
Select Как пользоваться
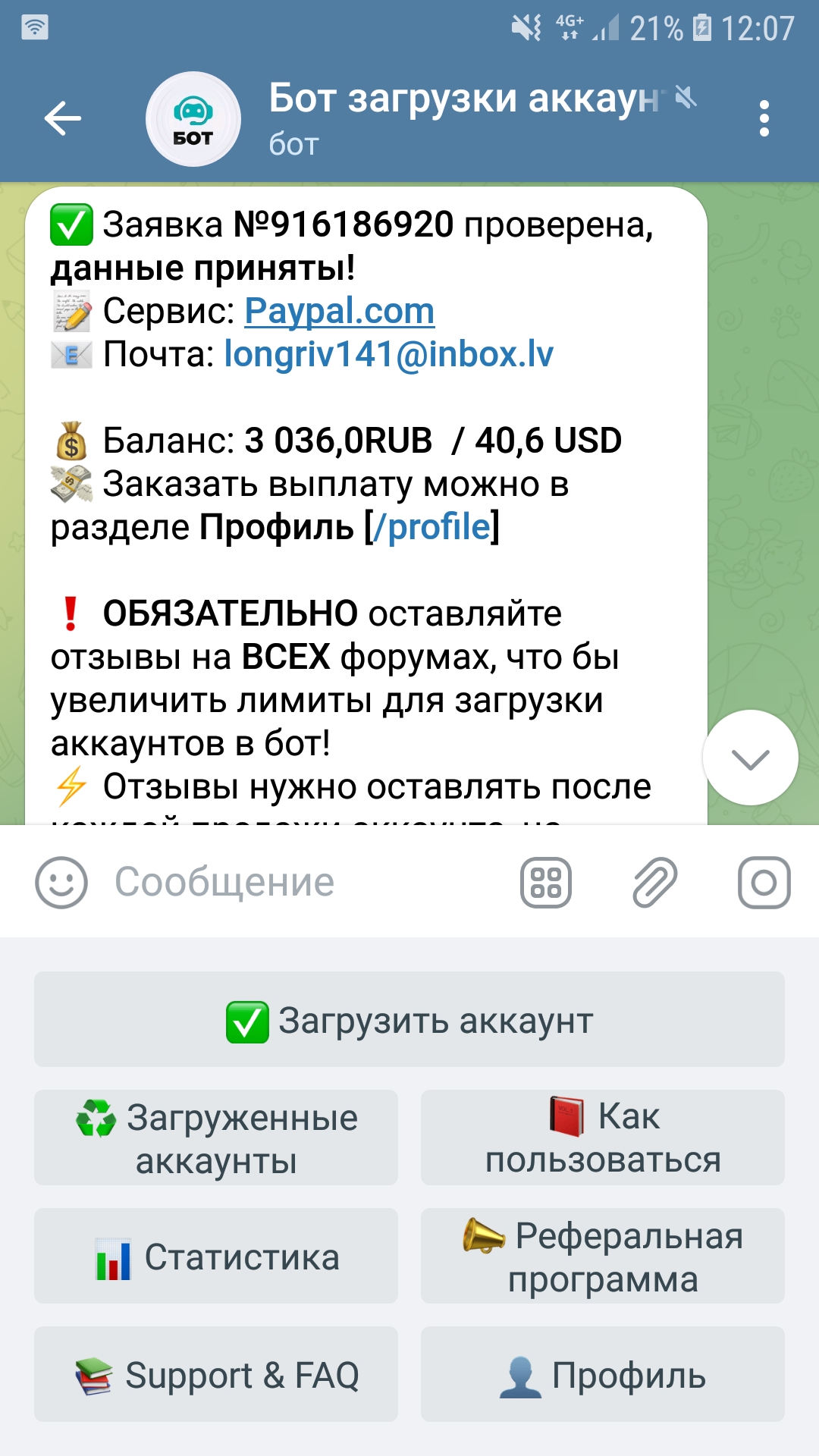(x=603, y=1138)
